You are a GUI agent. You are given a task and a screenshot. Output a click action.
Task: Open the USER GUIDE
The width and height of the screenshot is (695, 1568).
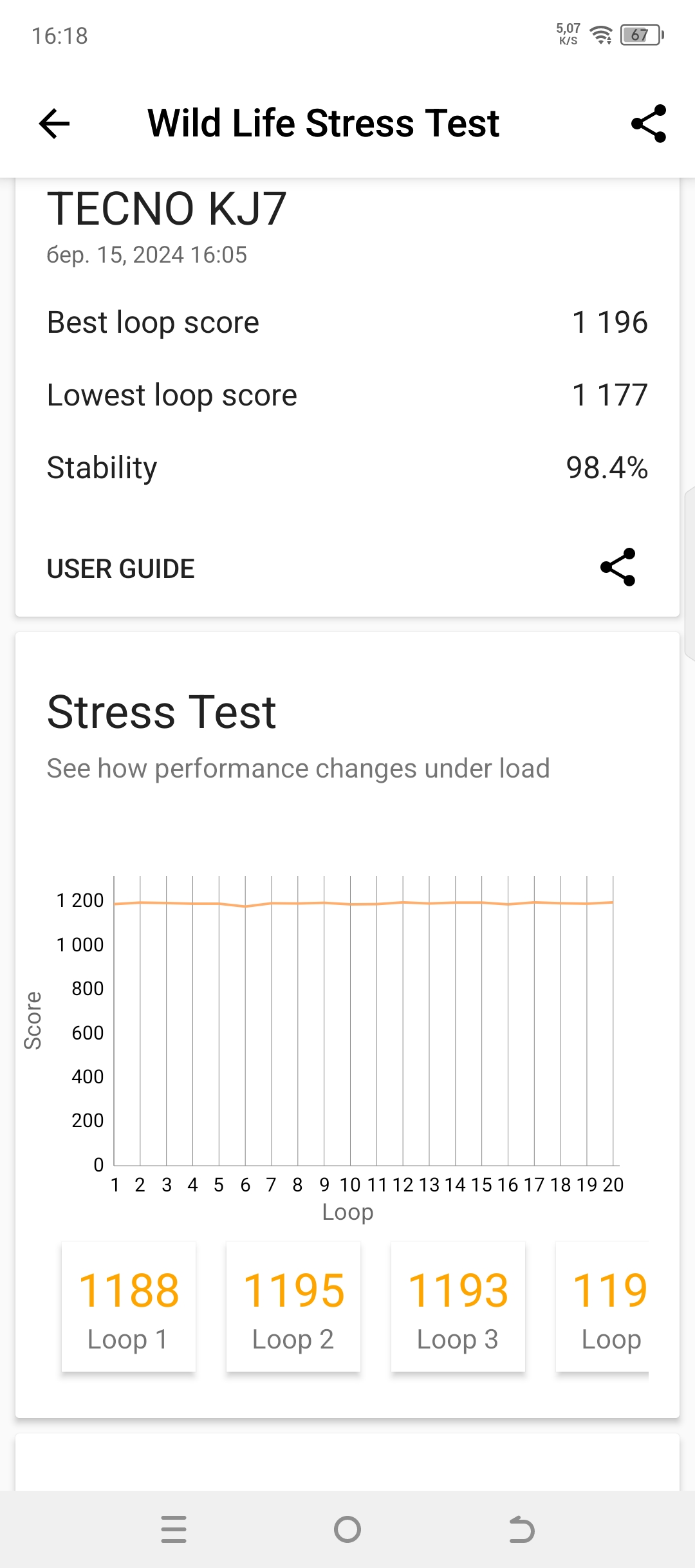coord(121,569)
